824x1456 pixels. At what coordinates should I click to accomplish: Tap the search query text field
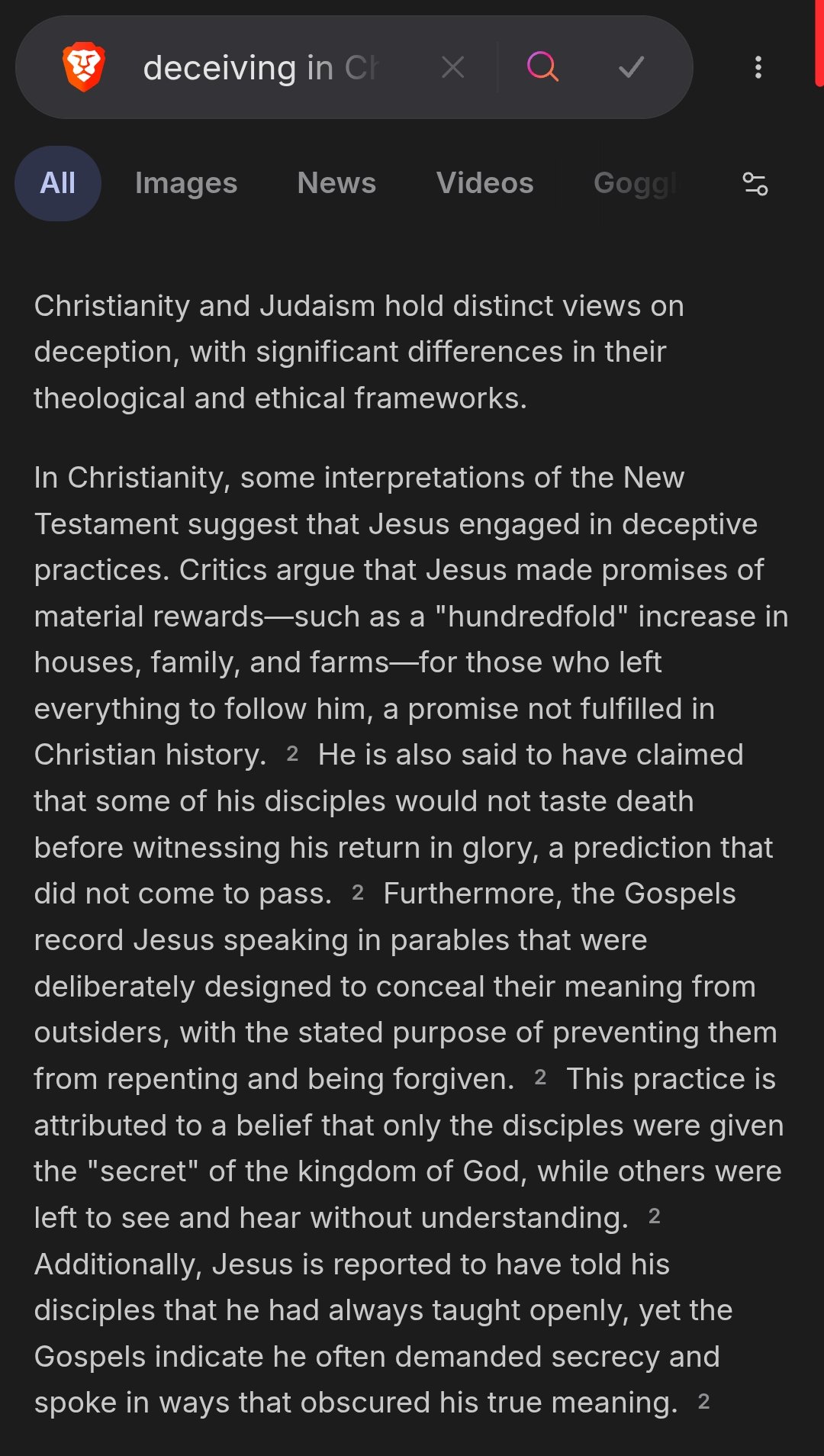[259, 68]
